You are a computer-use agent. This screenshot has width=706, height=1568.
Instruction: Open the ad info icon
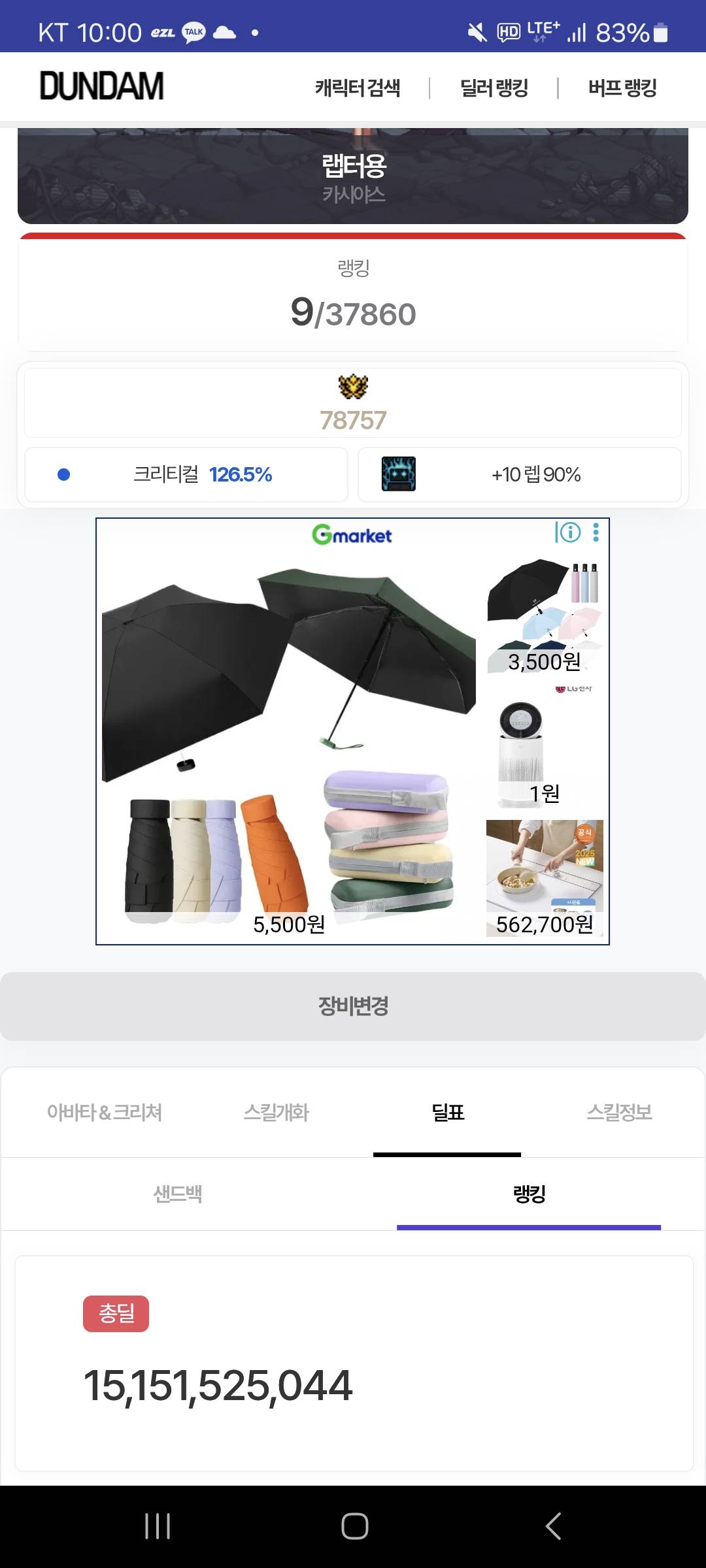click(x=568, y=532)
